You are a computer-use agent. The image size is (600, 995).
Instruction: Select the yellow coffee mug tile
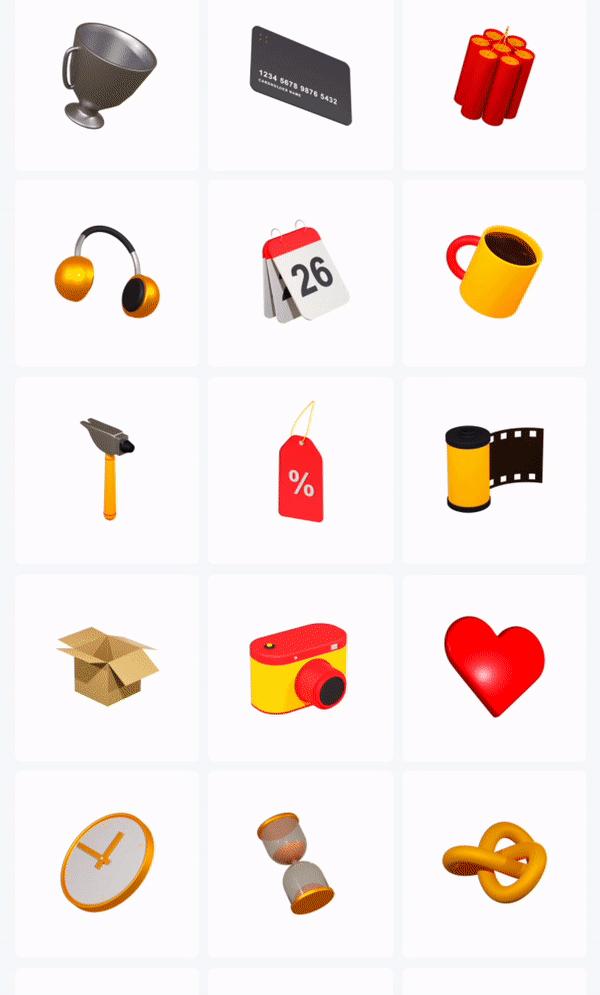[494, 272]
